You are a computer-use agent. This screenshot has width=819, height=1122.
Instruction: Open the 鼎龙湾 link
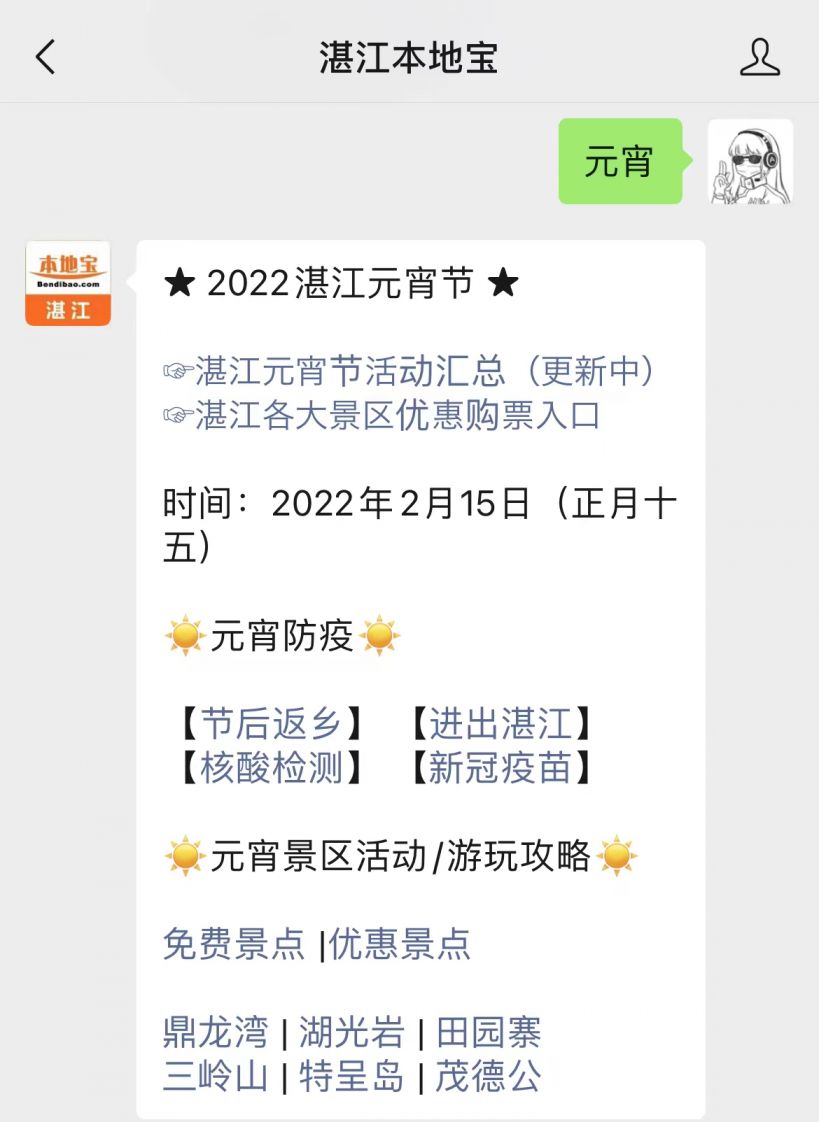(216, 1031)
